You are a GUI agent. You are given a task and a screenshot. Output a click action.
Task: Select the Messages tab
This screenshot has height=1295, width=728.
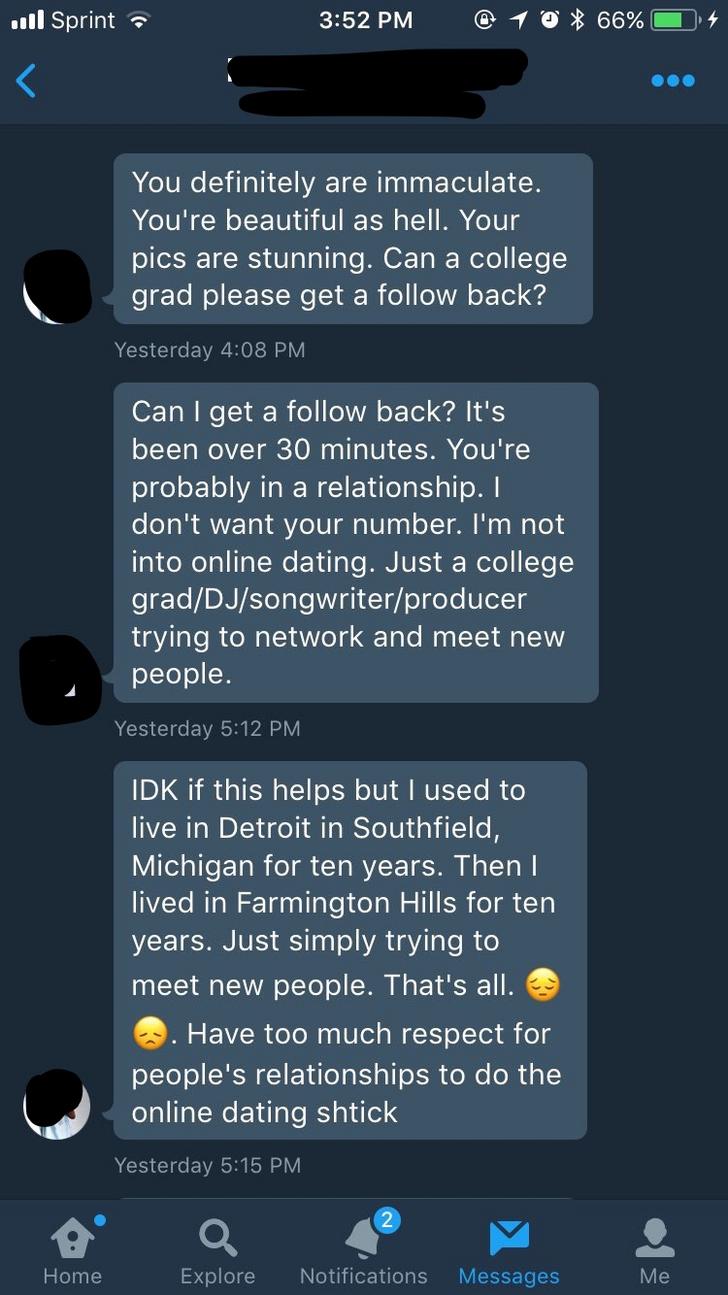click(509, 1249)
